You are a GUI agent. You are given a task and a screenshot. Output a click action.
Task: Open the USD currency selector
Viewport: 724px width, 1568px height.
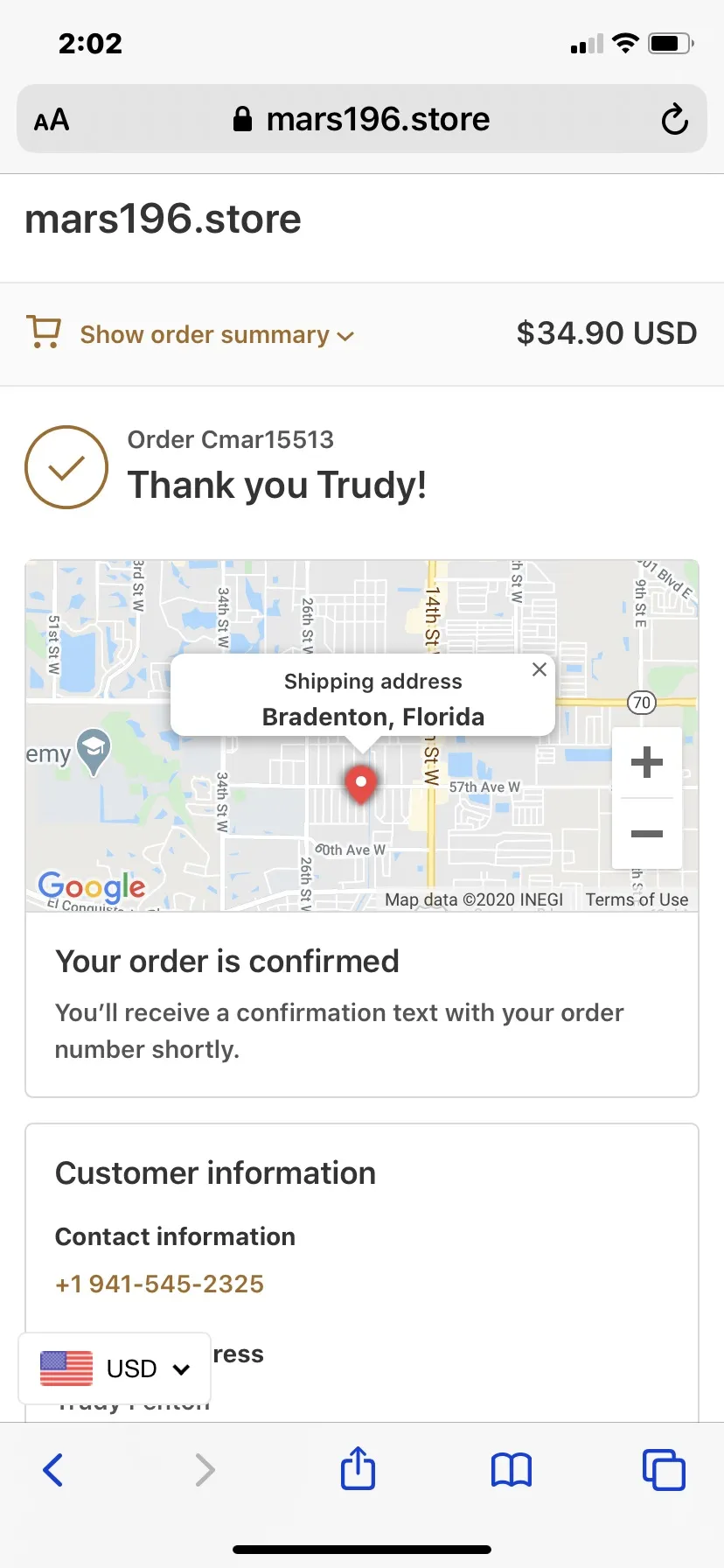tap(115, 1368)
